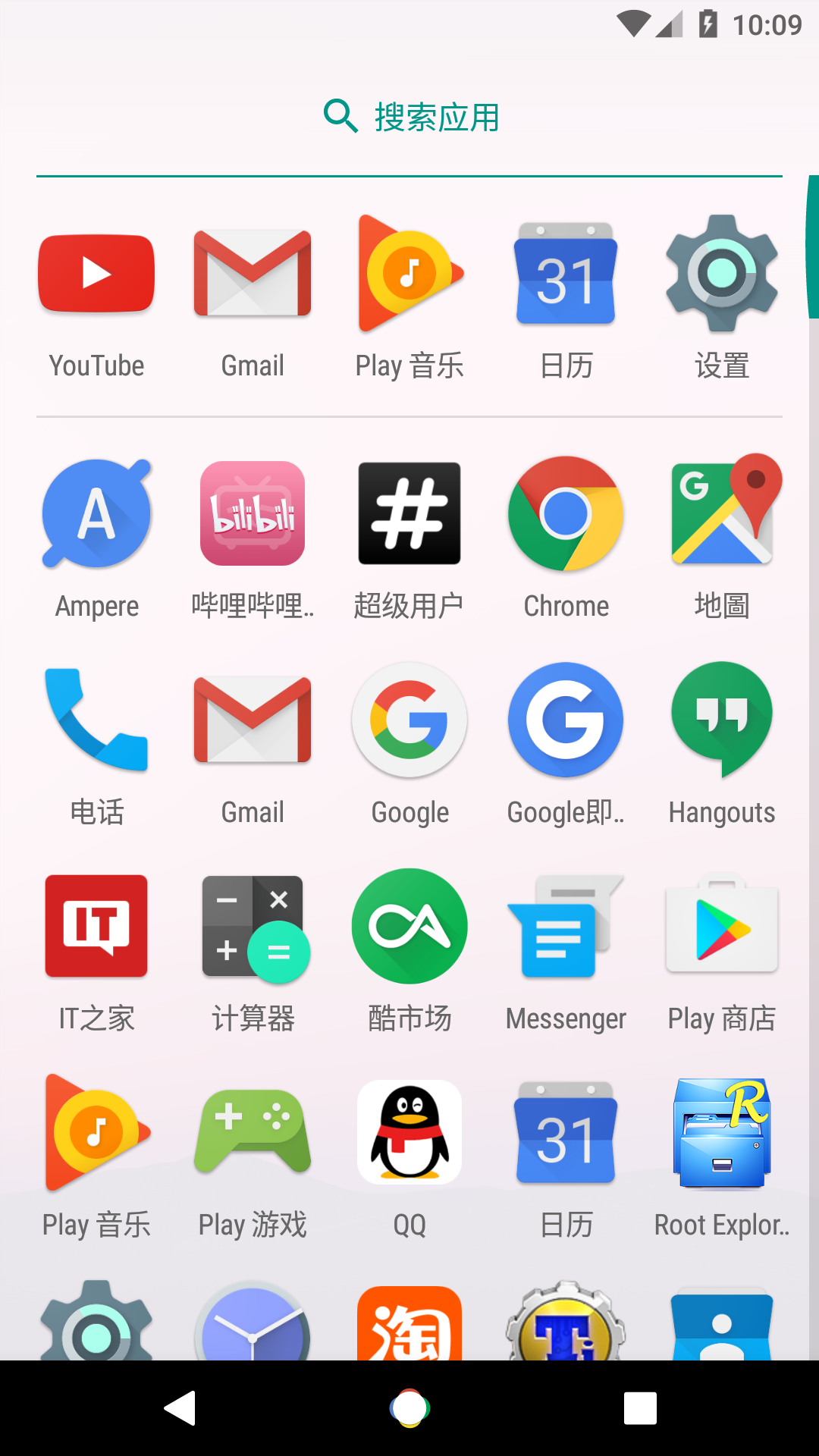Open the 搜索应用 search field
The width and height of the screenshot is (819, 1456).
pos(409,118)
